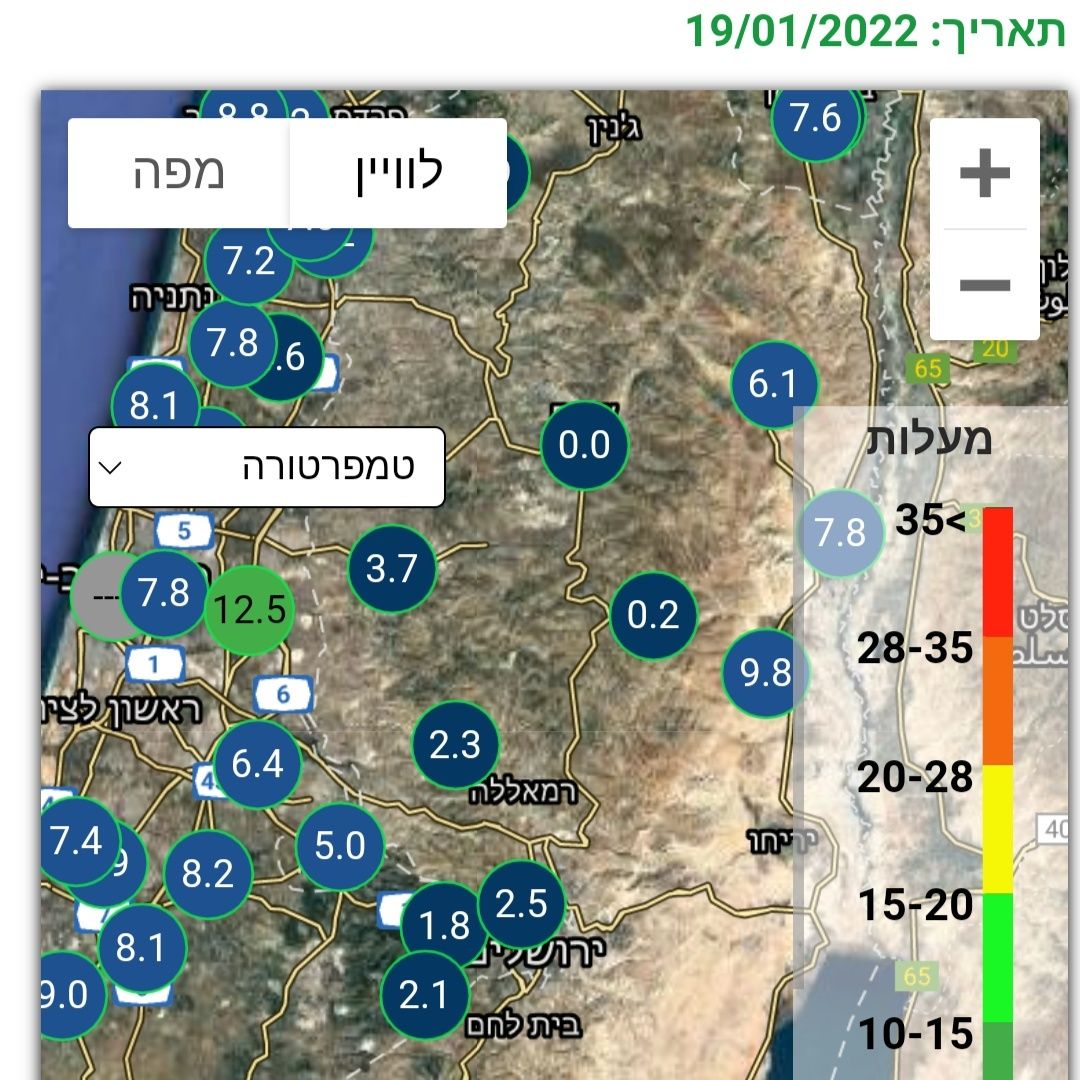Image resolution: width=1080 pixels, height=1080 pixels.
Task: Select the 7.6 temperature station marker
Action: click(815, 119)
